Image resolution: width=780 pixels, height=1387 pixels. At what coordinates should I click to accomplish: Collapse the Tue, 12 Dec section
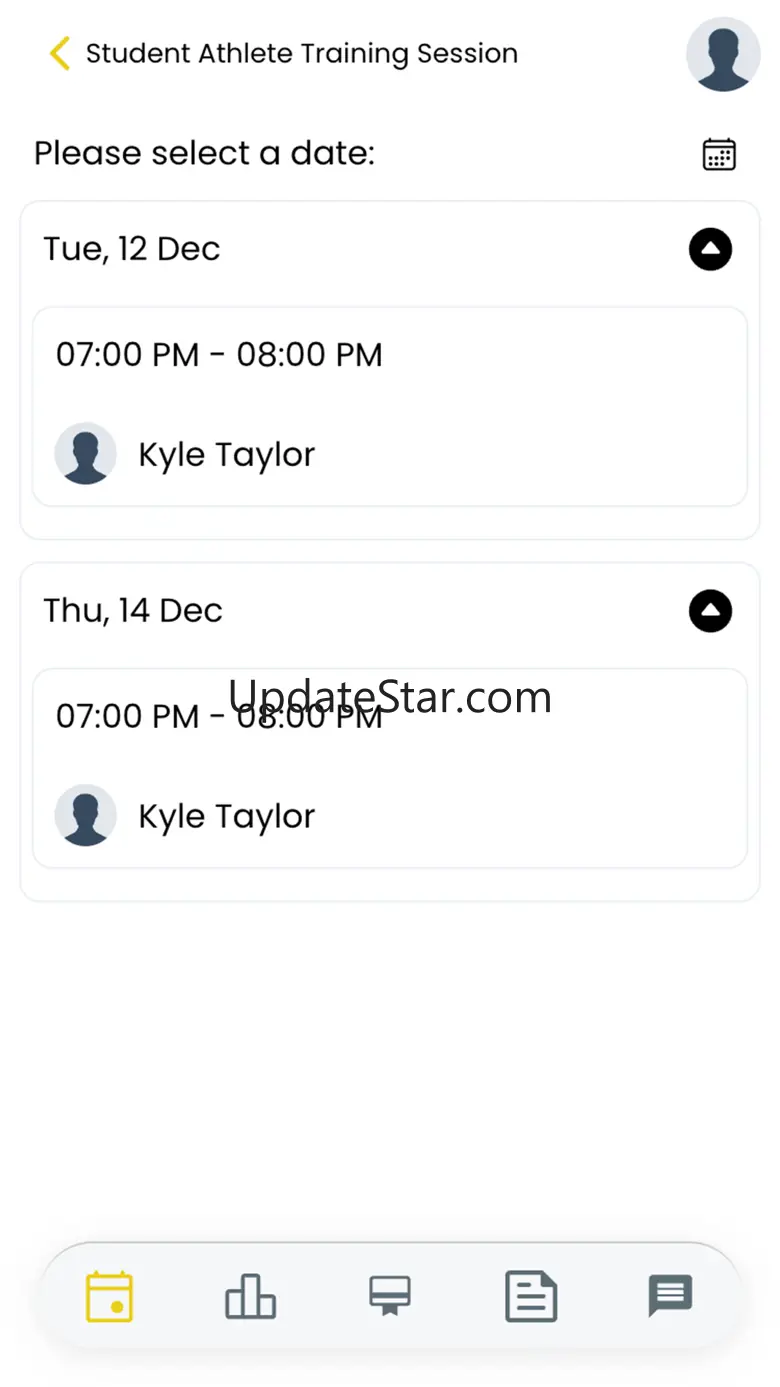(710, 249)
